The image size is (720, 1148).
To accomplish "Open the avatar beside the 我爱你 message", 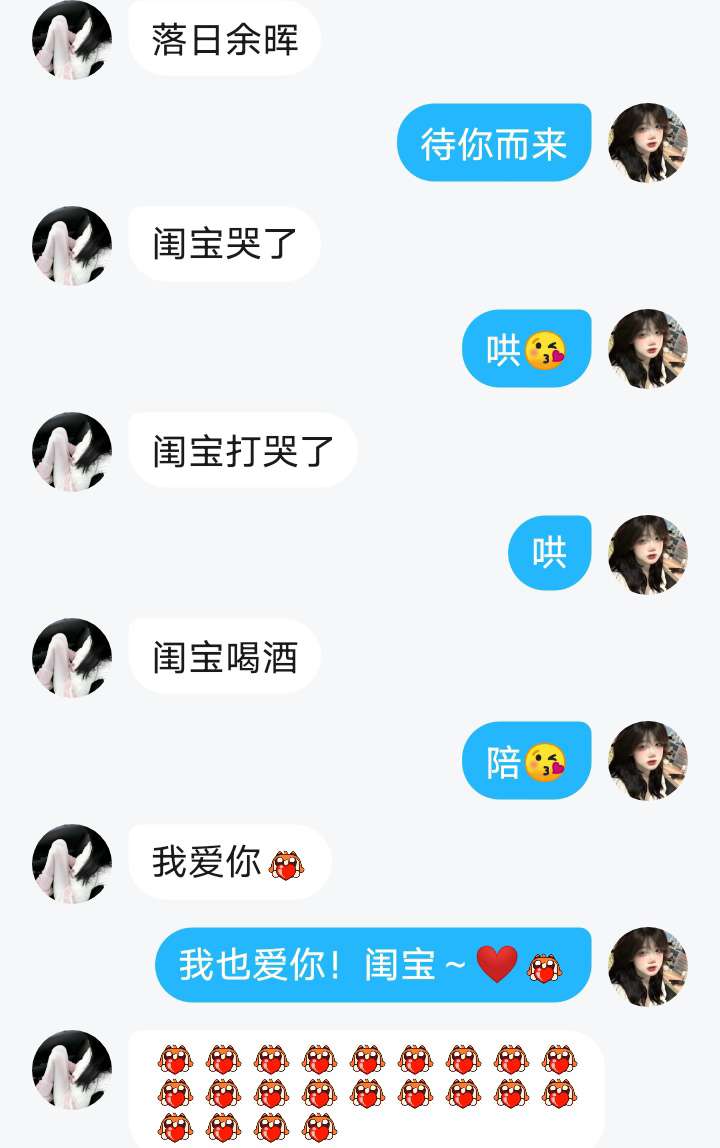I will tap(72, 864).
